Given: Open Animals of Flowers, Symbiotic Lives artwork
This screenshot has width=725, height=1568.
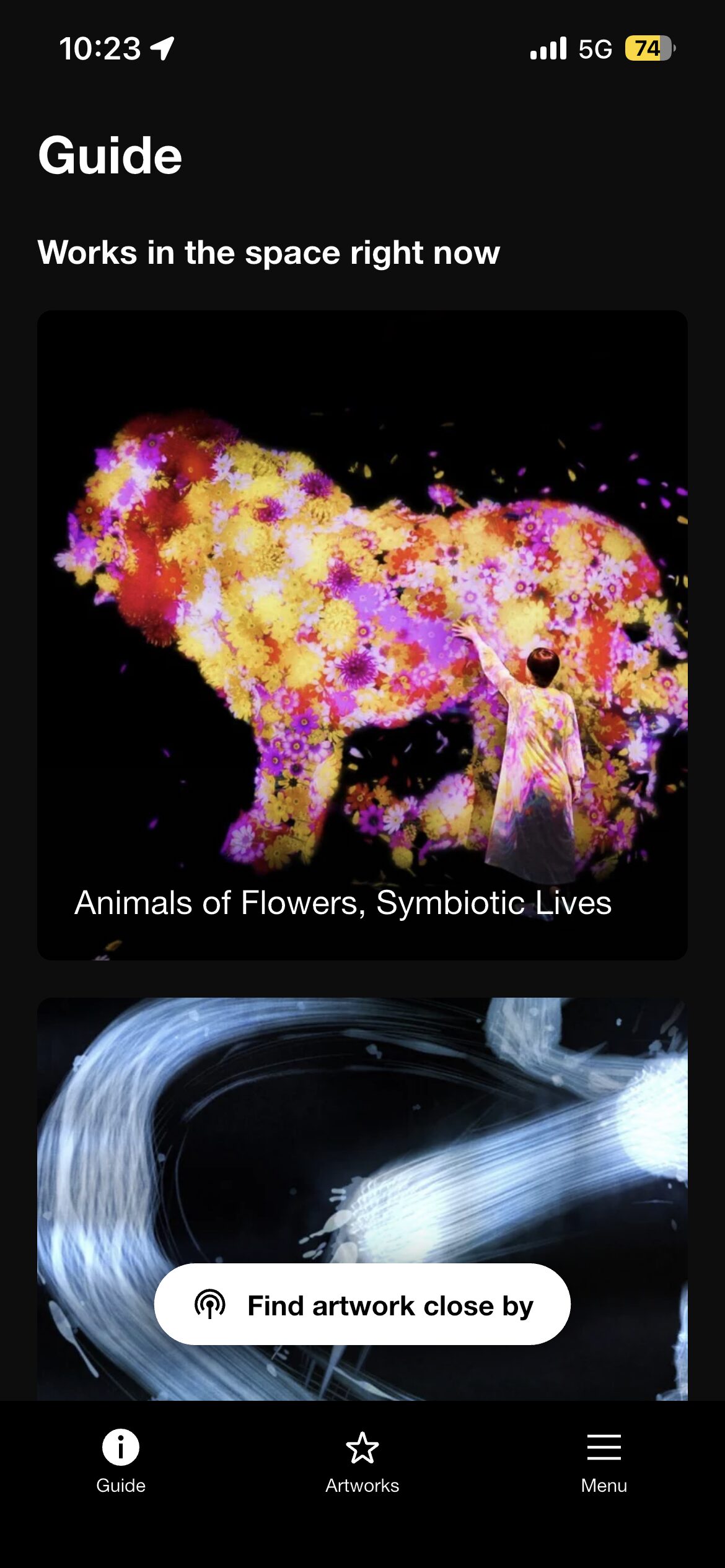Looking at the screenshot, I should coord(362,635).
